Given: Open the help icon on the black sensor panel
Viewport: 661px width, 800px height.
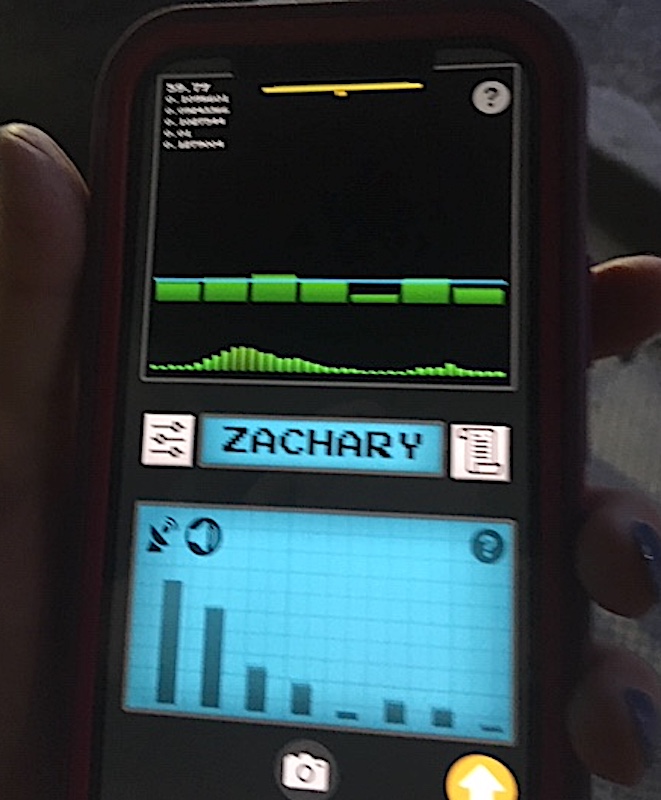Looking at the screenshot, I should click(490, 98).
